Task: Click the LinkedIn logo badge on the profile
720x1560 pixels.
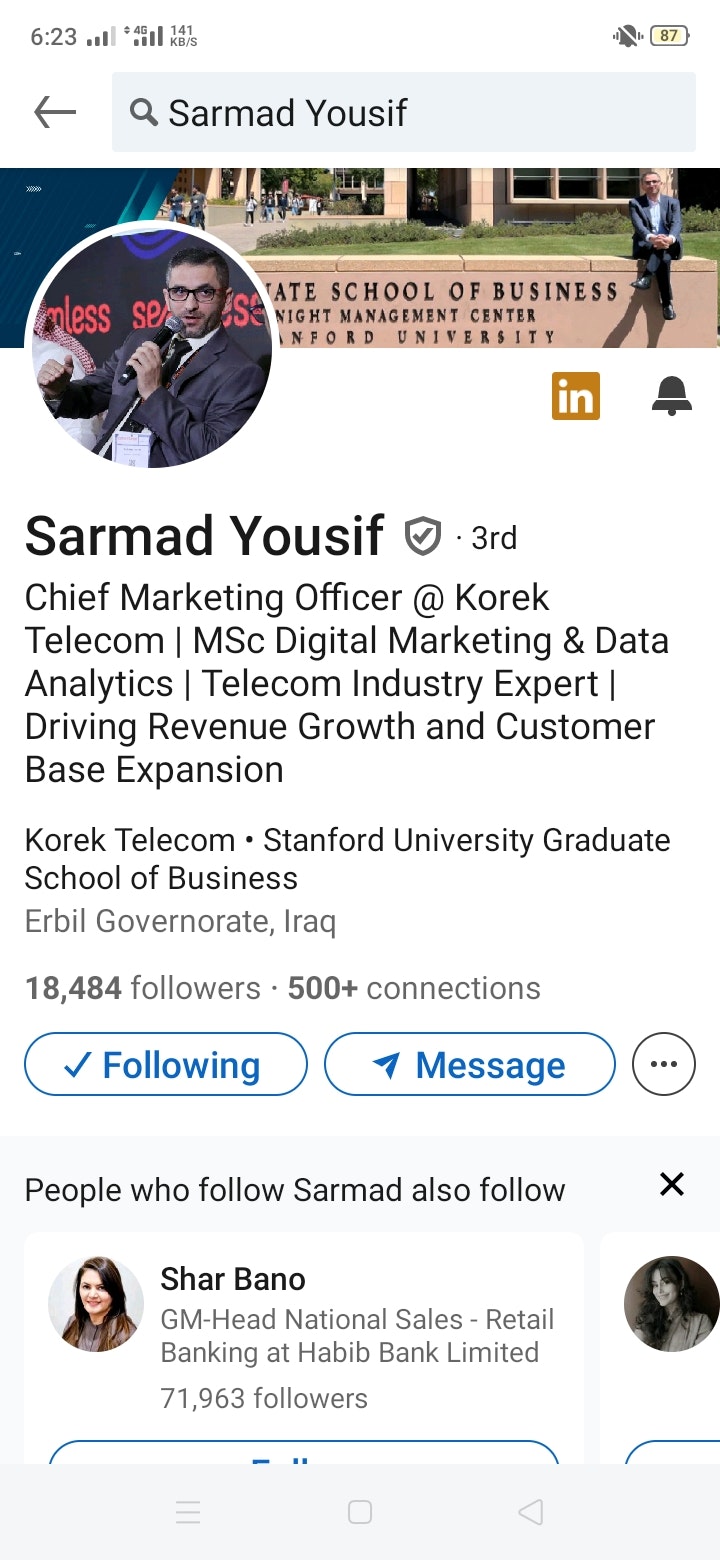Action: pos(575,396)
